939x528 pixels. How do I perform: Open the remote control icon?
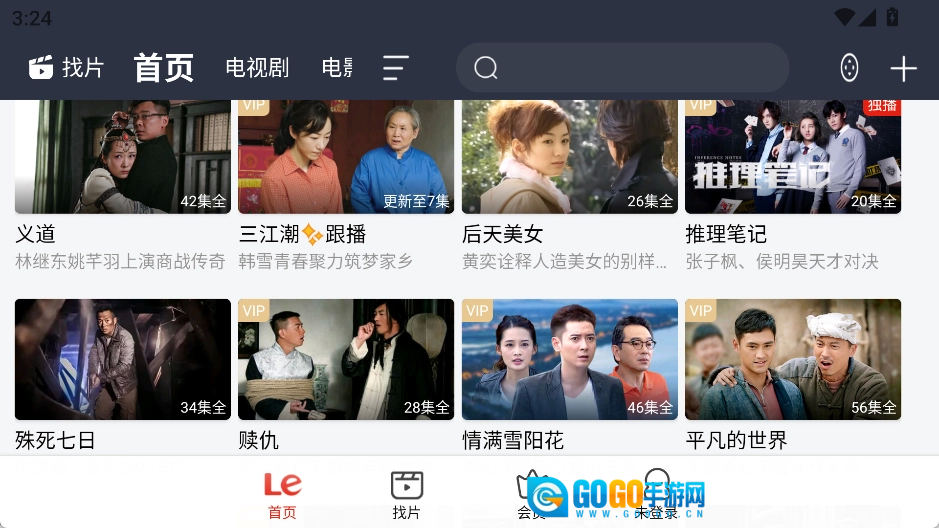point(849,68)
